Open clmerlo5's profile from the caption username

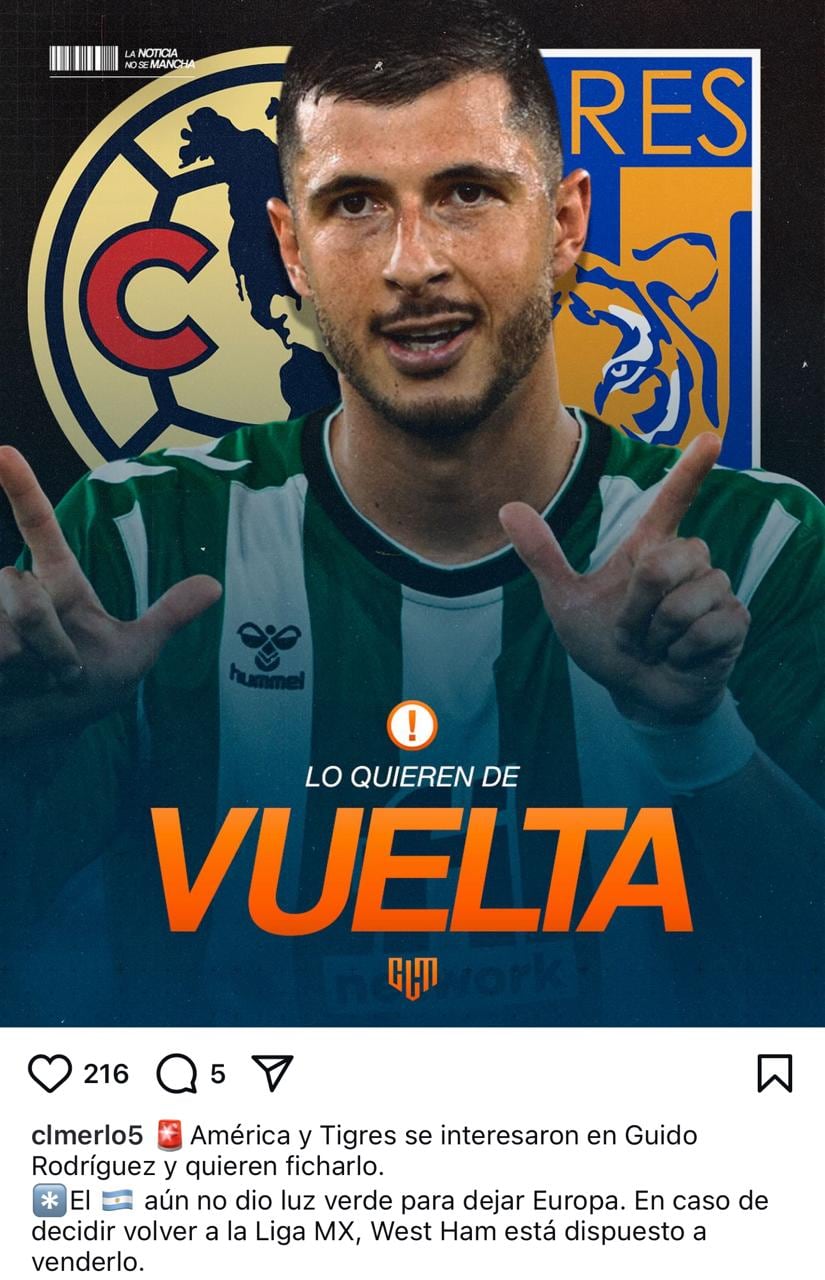87,1135
